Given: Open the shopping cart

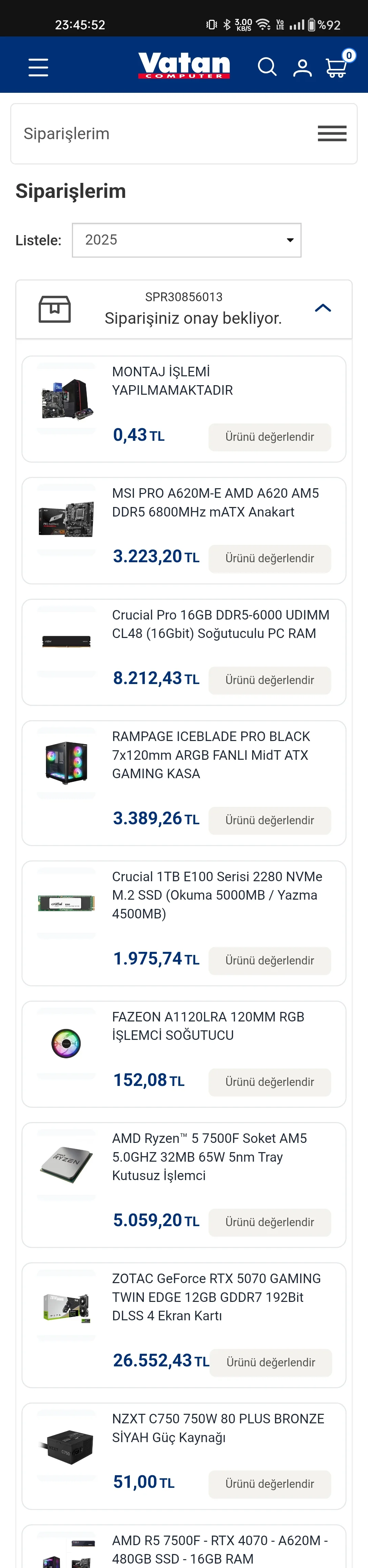Looking at the screenshot, I should coord(336,67).
